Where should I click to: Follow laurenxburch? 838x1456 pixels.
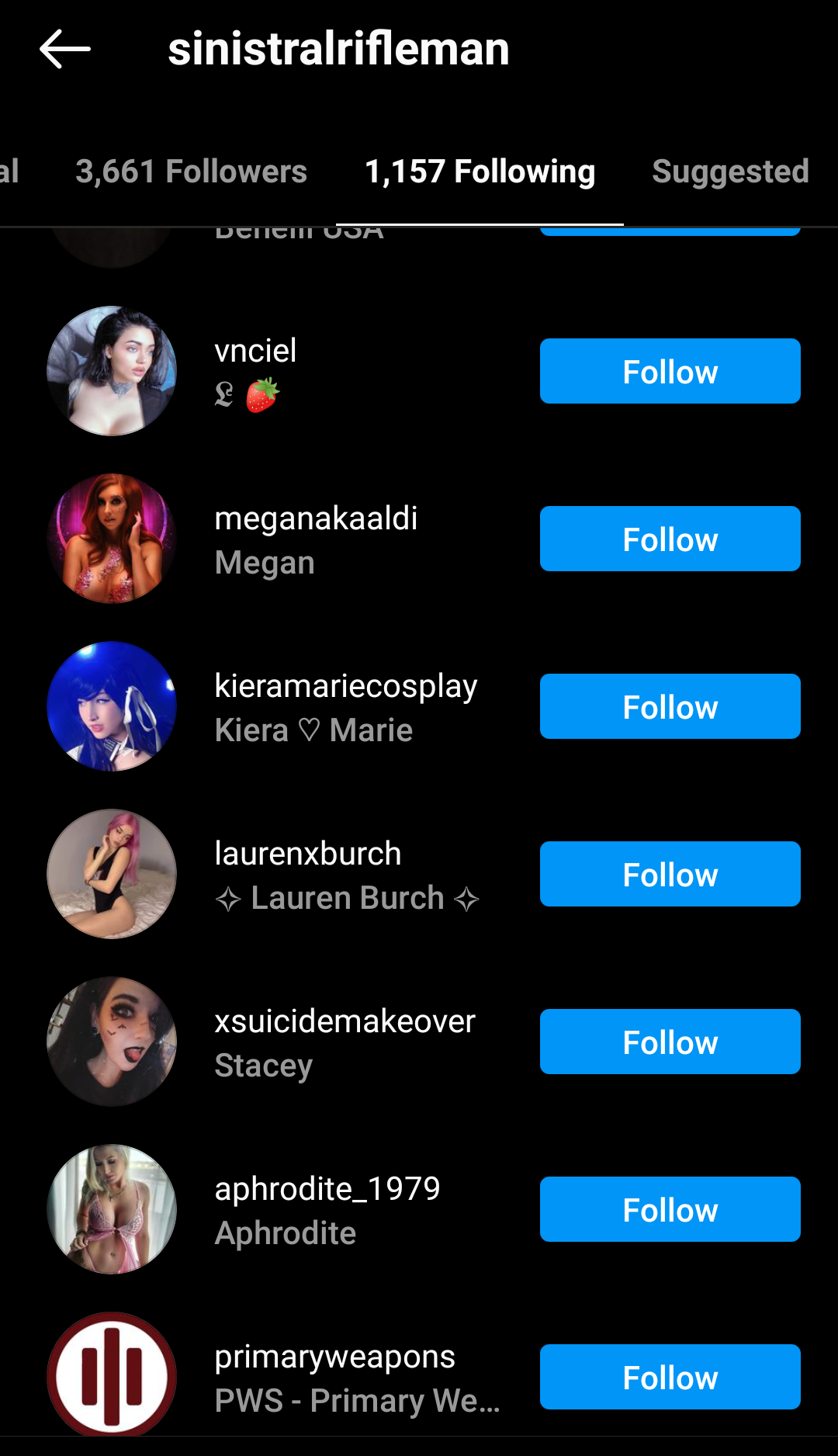pyautogui.click(x=670, y=874)
